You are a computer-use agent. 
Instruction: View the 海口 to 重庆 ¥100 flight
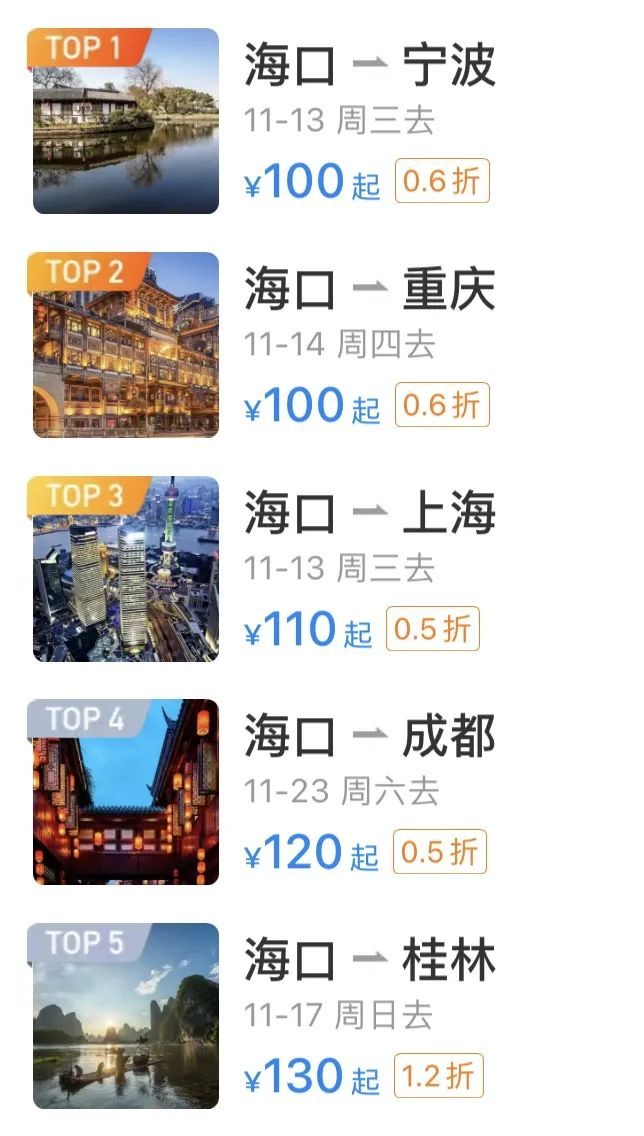368,291
